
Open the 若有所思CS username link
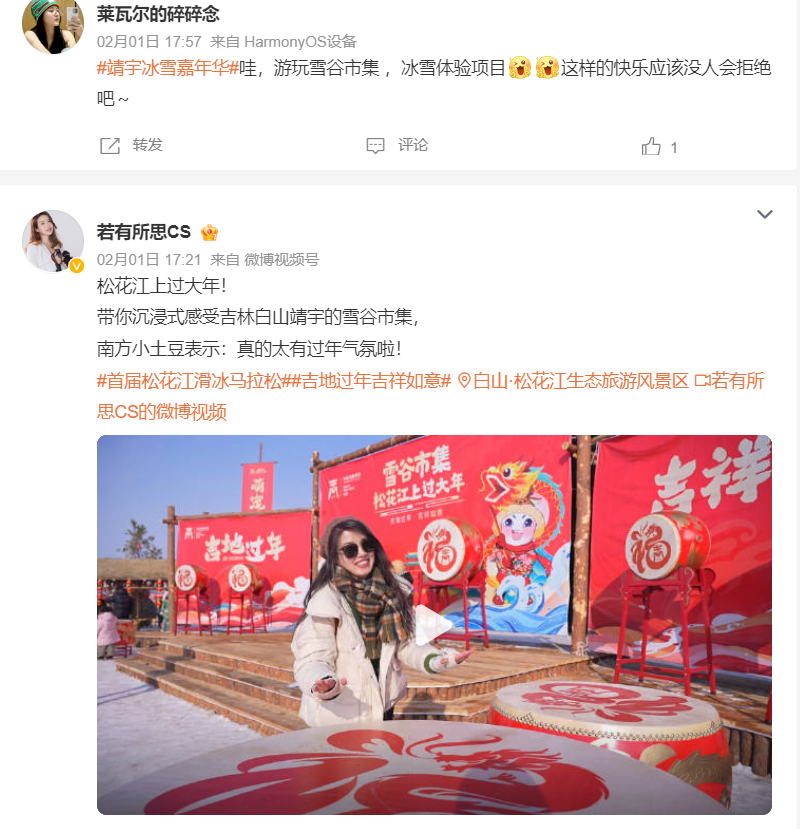pos(143,232)
